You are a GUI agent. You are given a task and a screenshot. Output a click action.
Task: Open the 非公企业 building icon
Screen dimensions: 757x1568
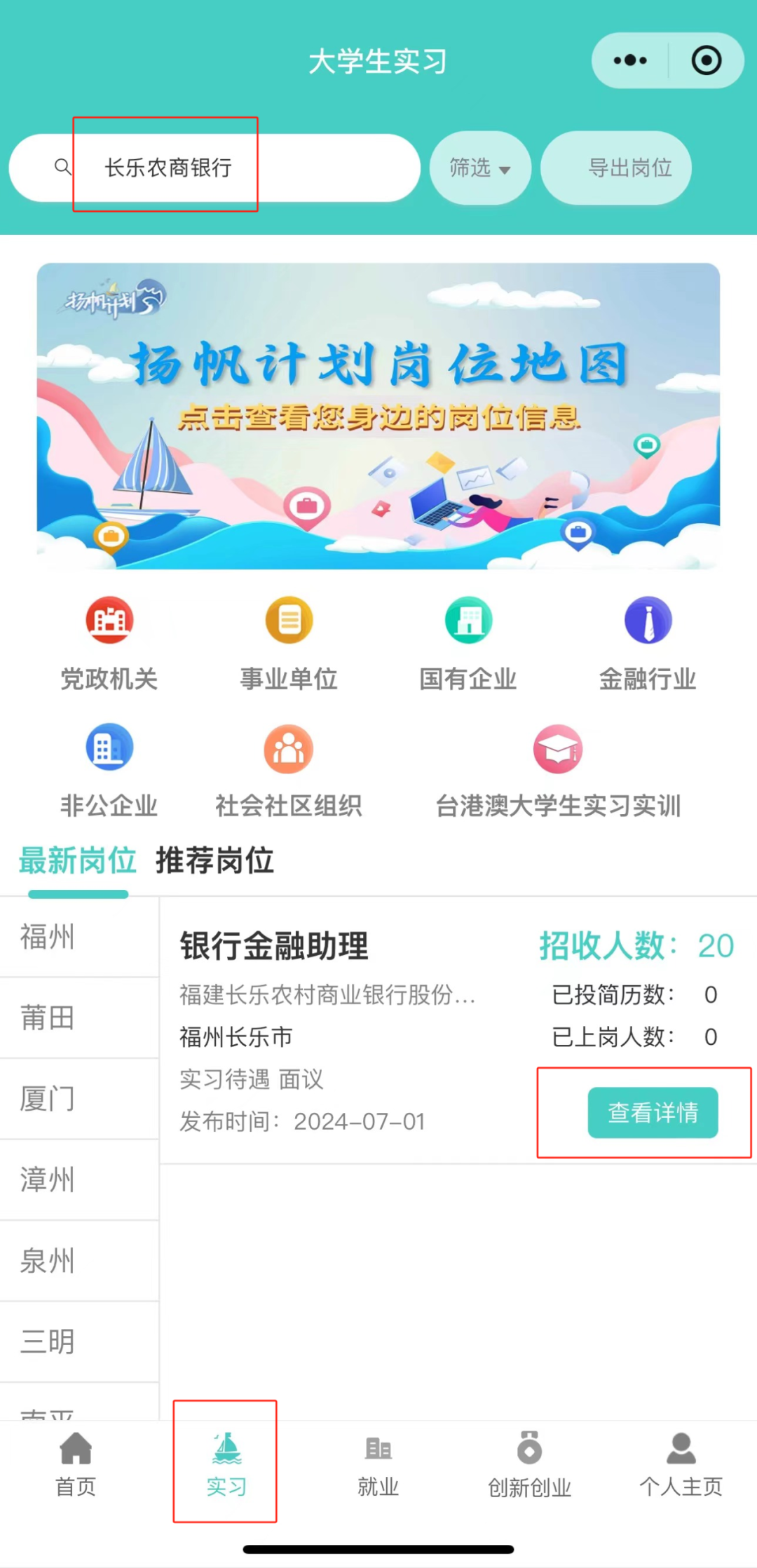tap(109, 748)
